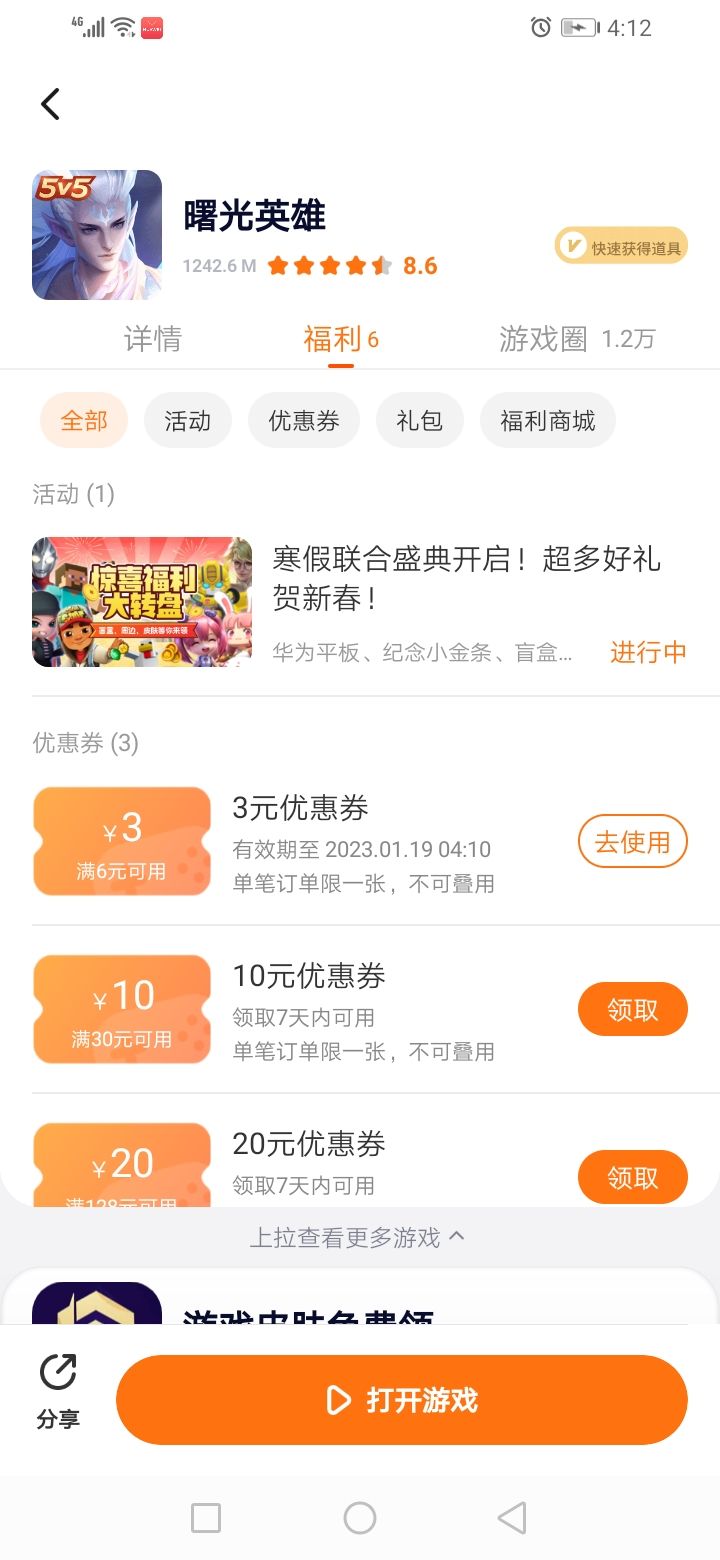Claim the 10元优惠券 with 领取
The height and width of the screenshot is (1560, 720).
[632, 1010]
